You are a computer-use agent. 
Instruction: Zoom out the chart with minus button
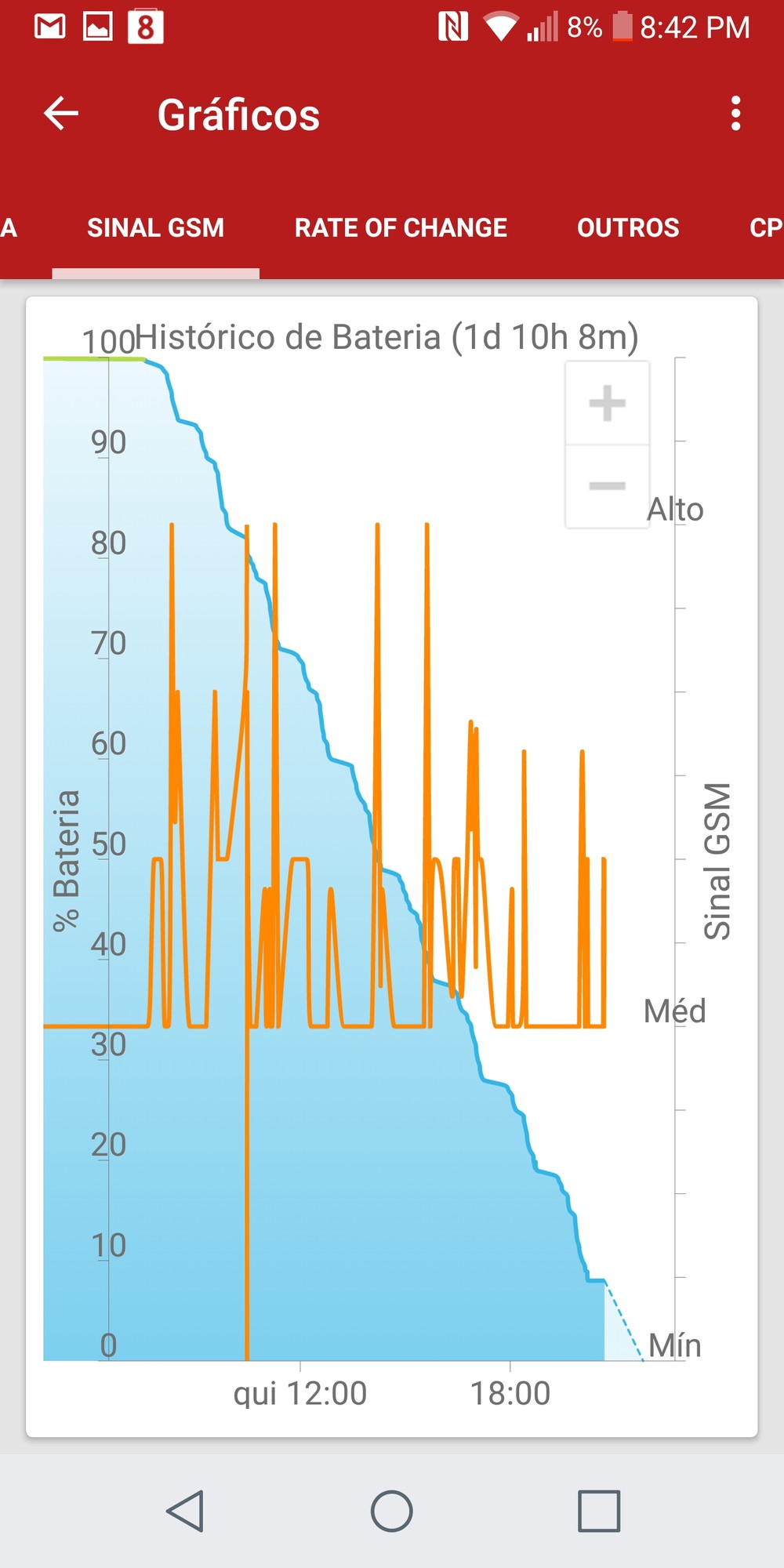[x=608, y=486]
